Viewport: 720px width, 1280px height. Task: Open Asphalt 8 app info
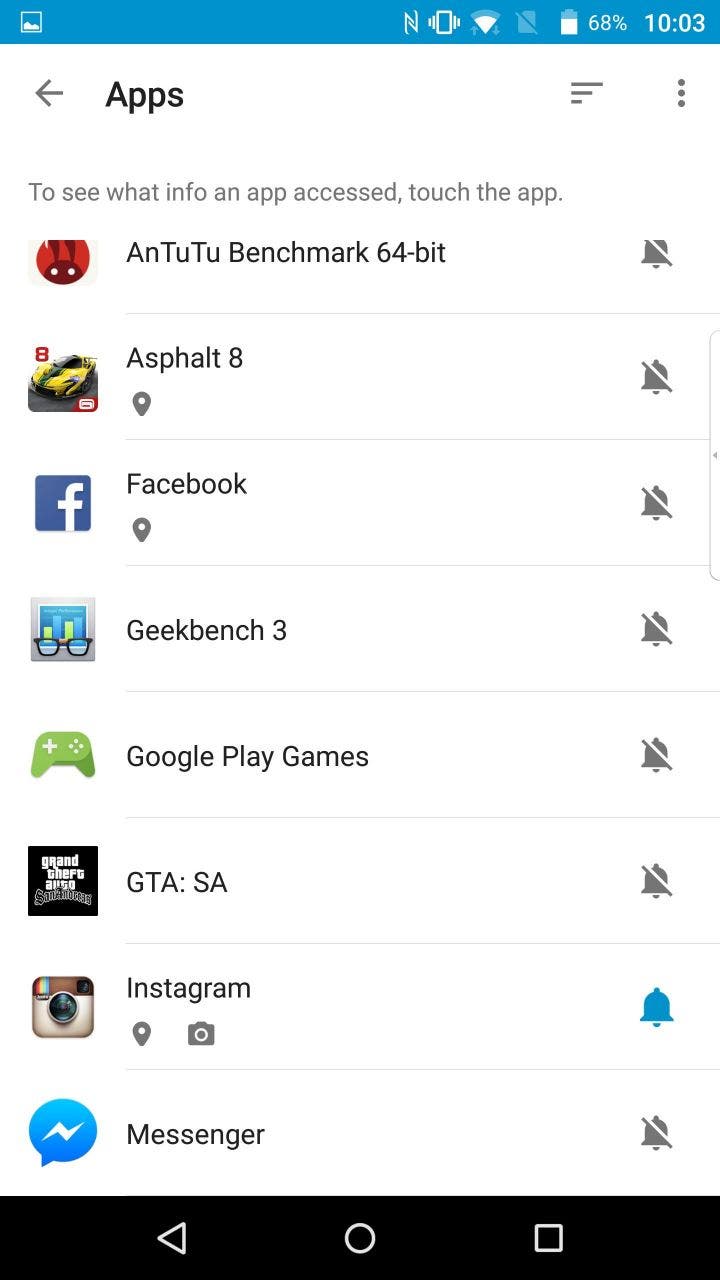click(x=185, y=358)
